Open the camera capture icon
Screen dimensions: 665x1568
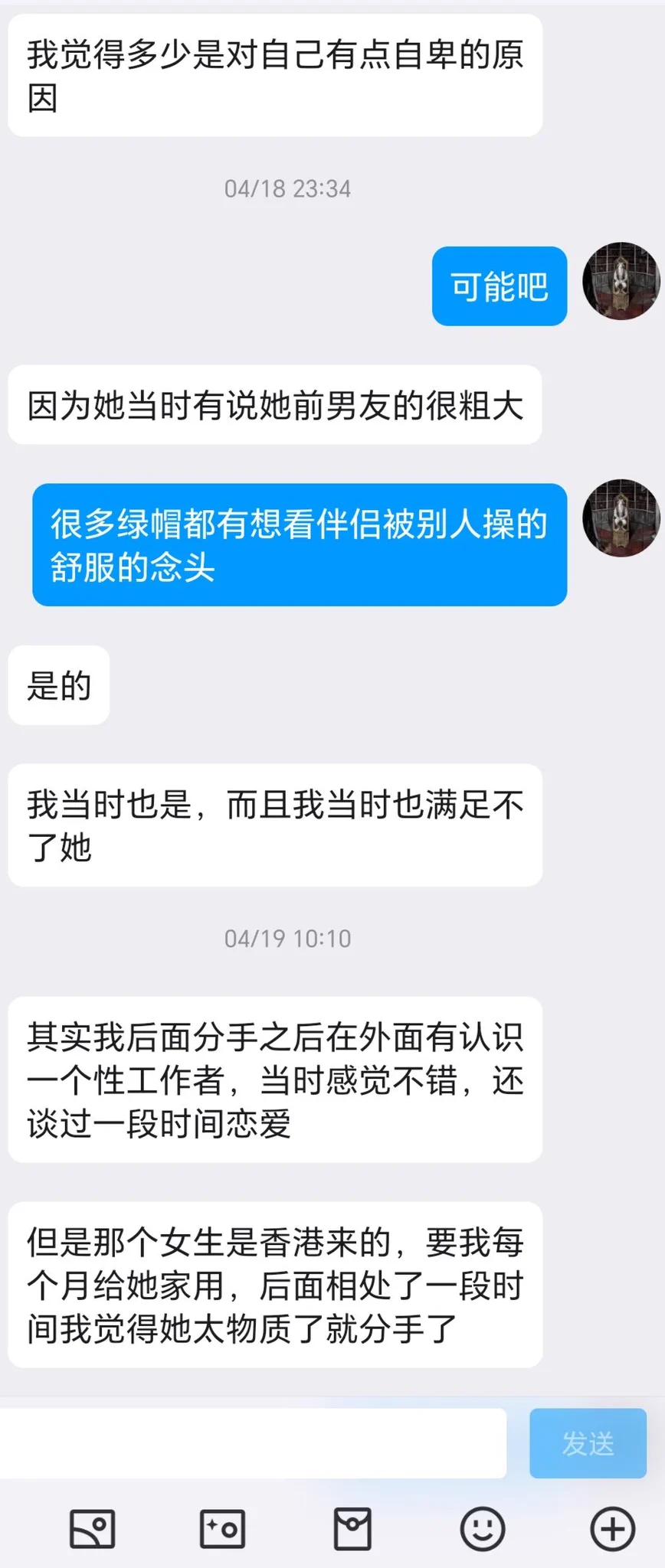coord(222,1529)
